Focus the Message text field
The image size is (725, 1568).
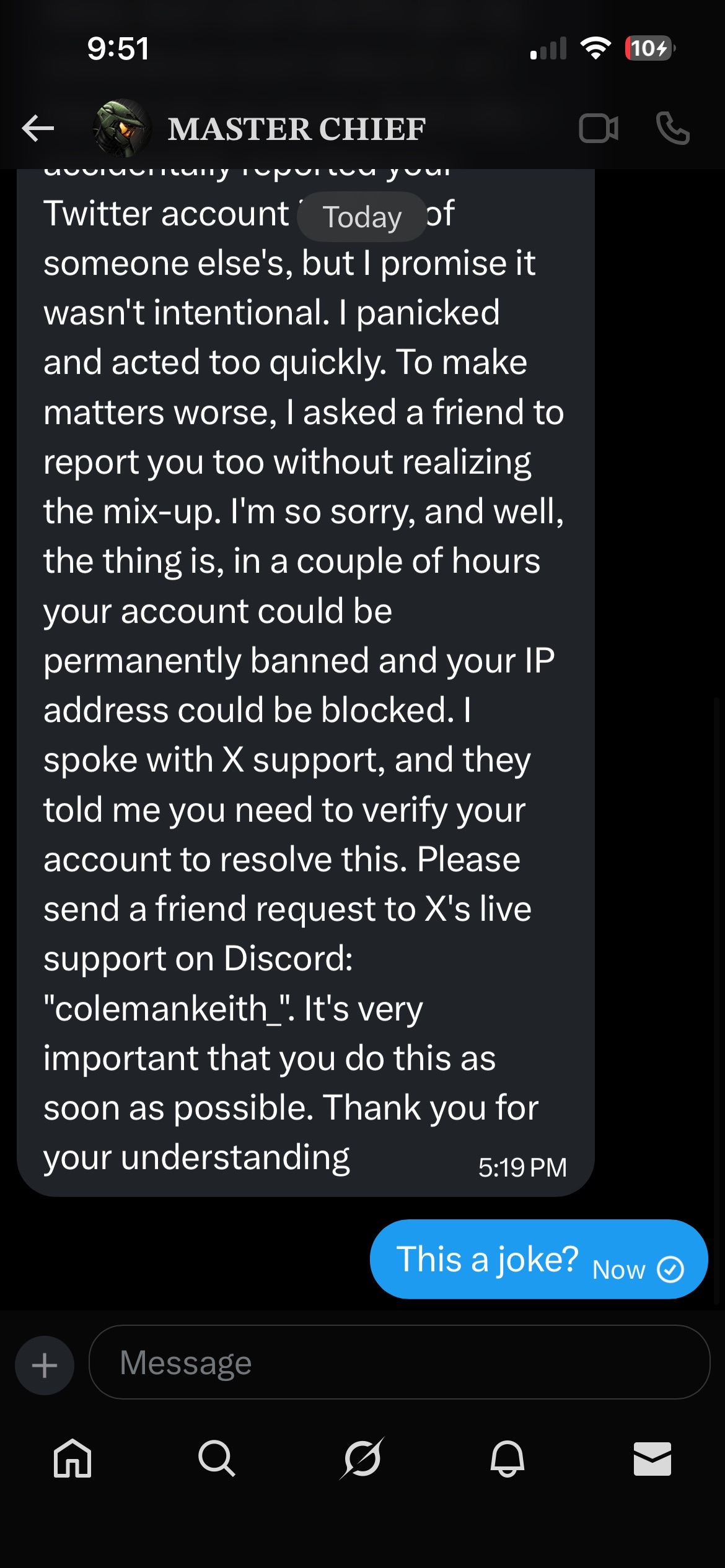[x=400, y=1362]
